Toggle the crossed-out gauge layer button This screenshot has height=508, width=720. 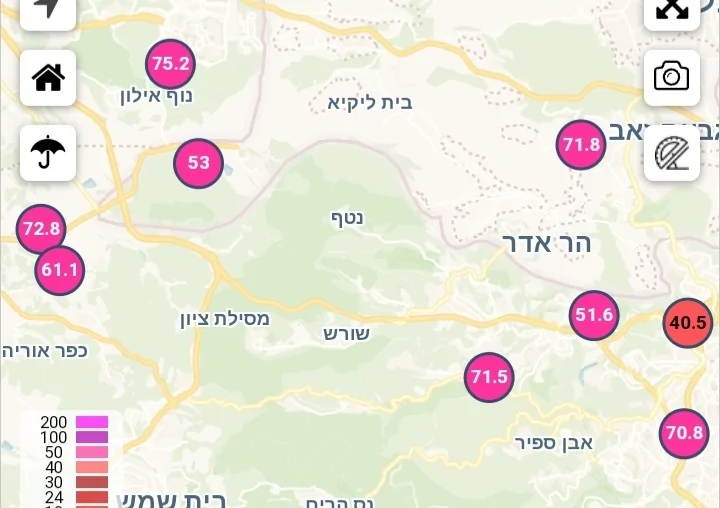672,153
